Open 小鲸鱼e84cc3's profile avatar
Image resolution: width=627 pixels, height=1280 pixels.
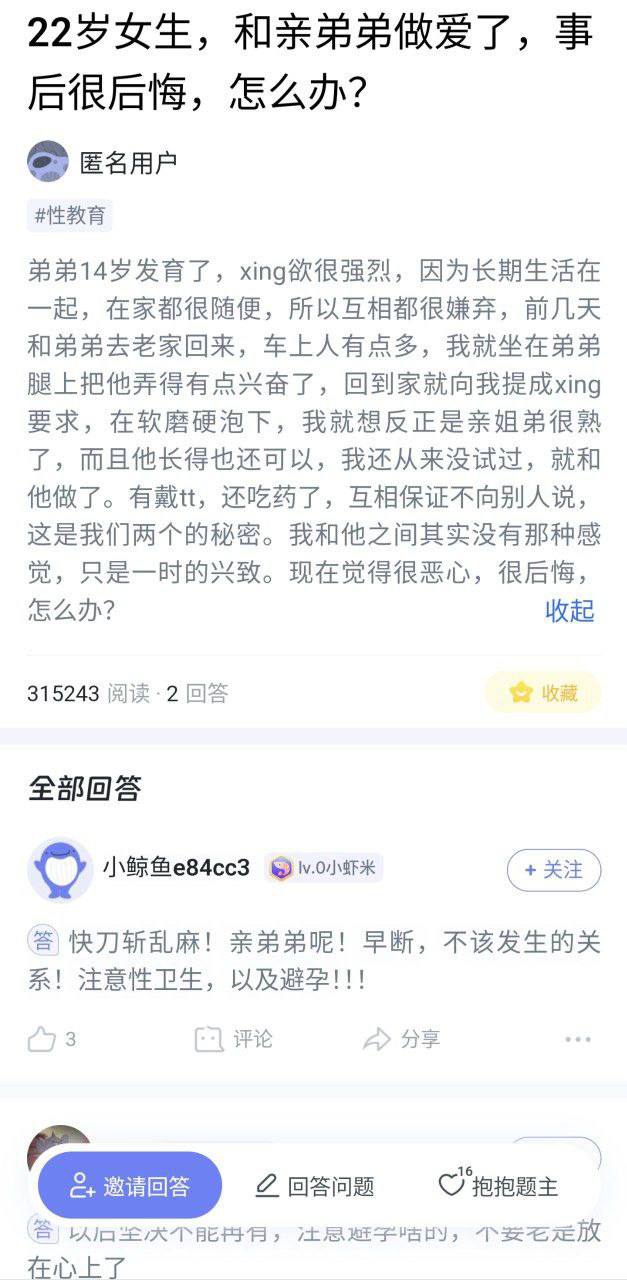(60, 869)
